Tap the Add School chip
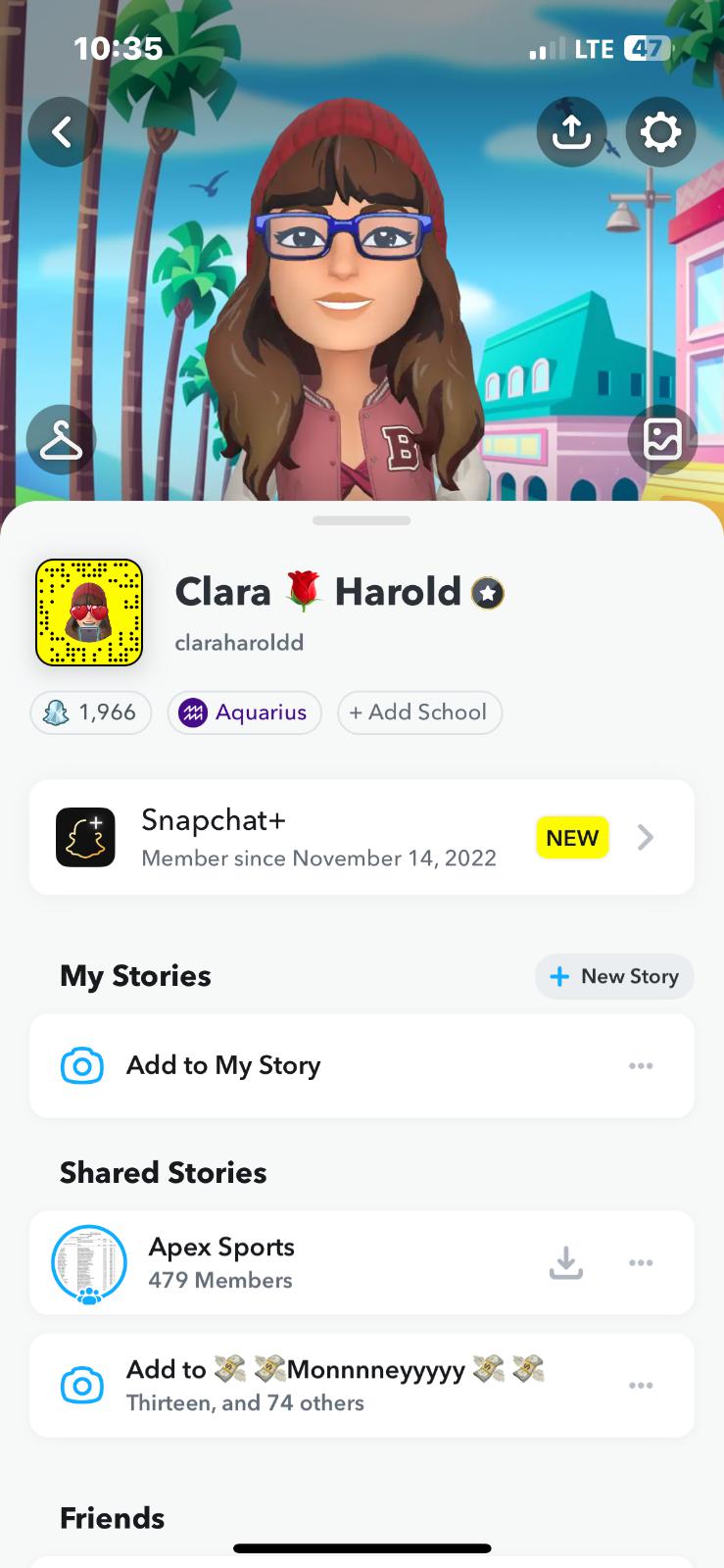This screenshot has width=724, height=1568. coord(419,712)
